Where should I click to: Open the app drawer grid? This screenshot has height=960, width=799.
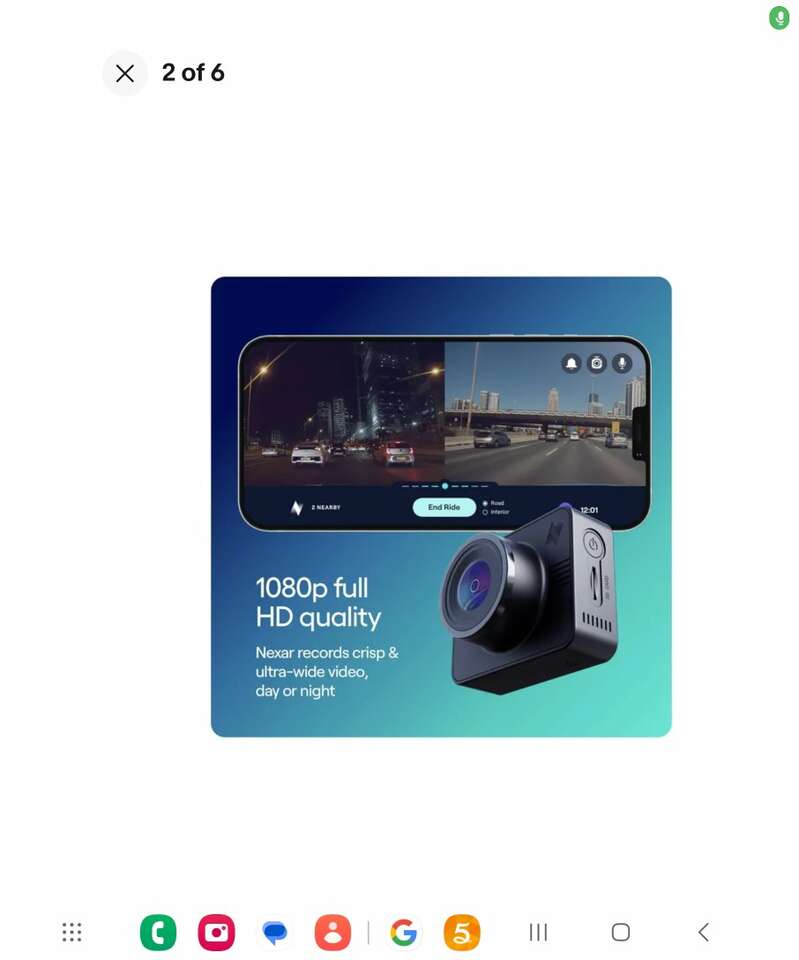72,932
